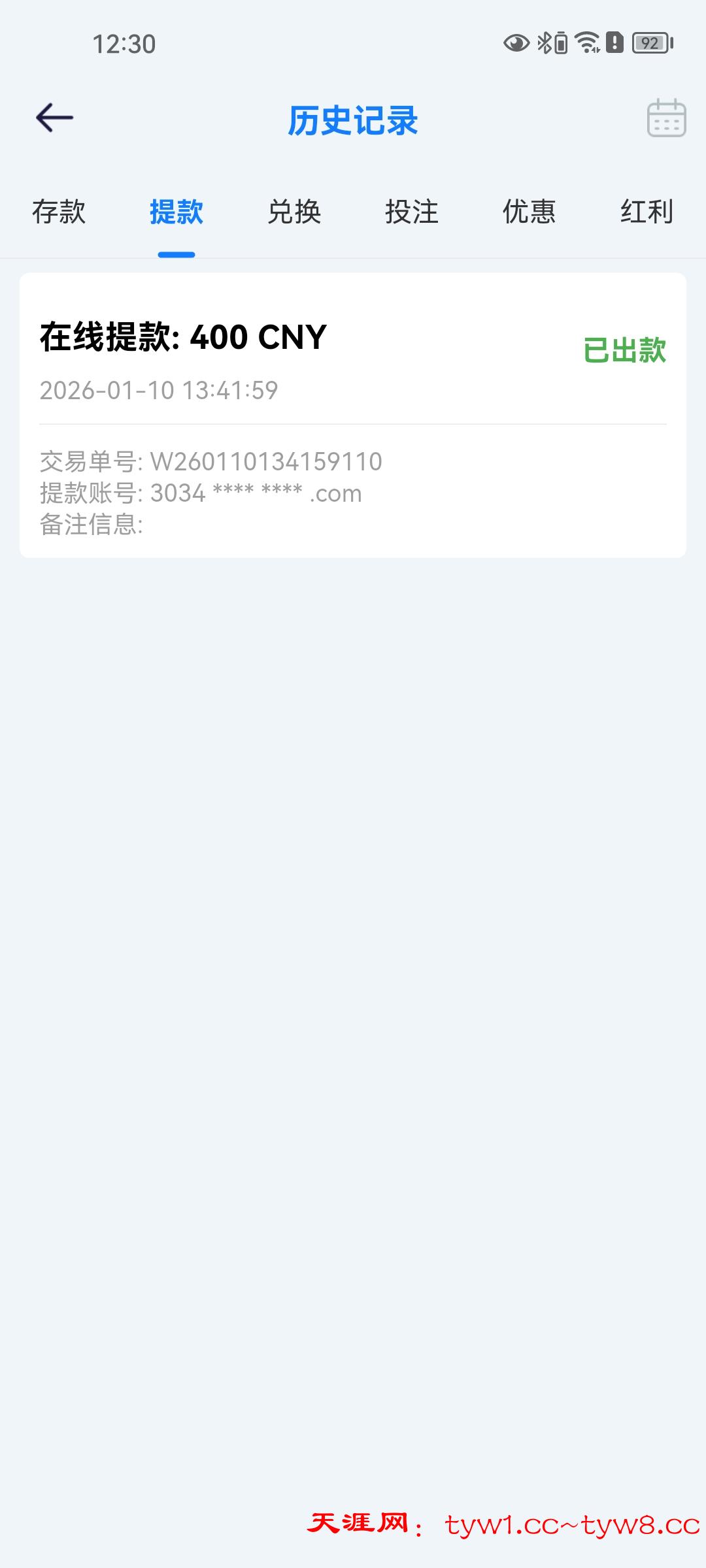This screenshot has height=1568, width=706.
Task: Tap the Wi-Fi status icon
Action: pyautogui.click(x=586, y=44)
